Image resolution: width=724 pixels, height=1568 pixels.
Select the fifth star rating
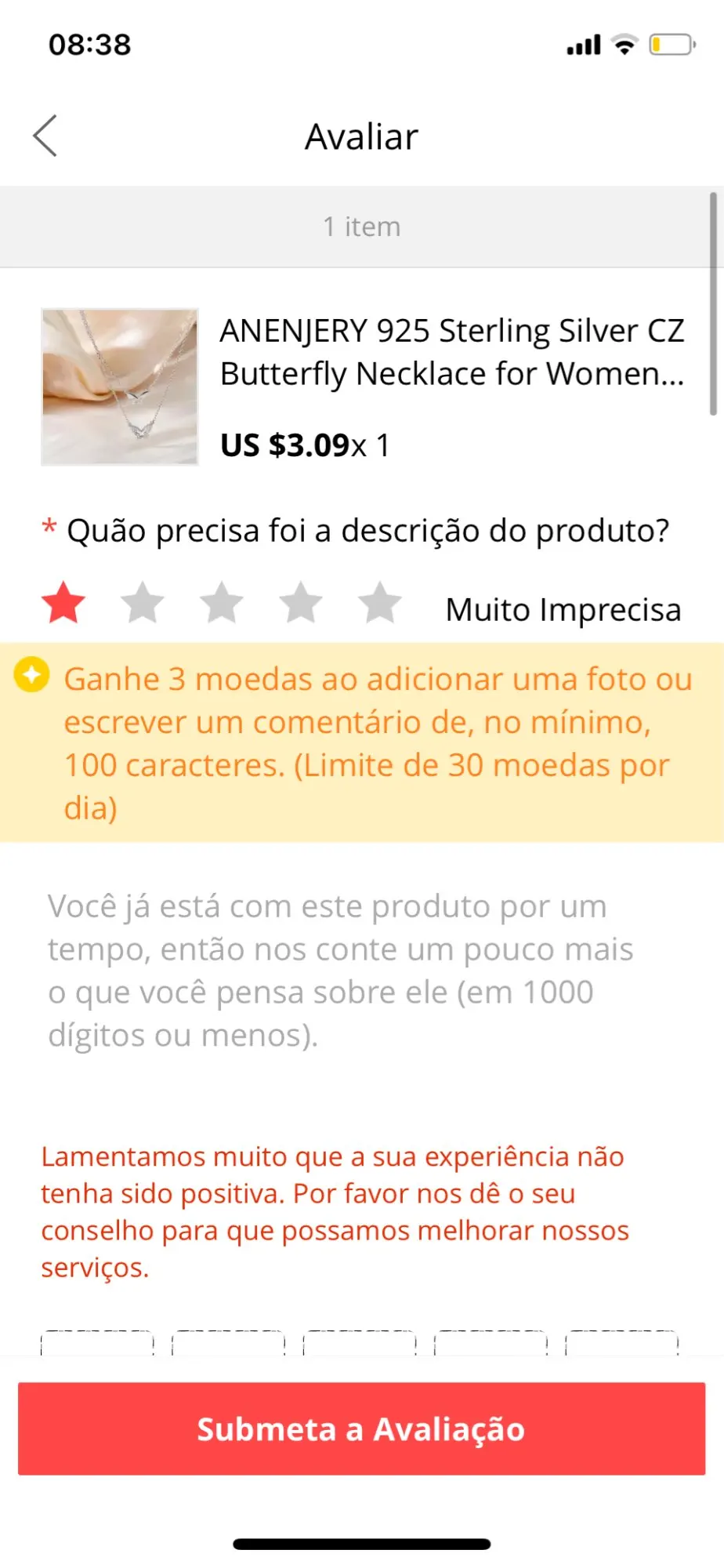tap(380, 604)
